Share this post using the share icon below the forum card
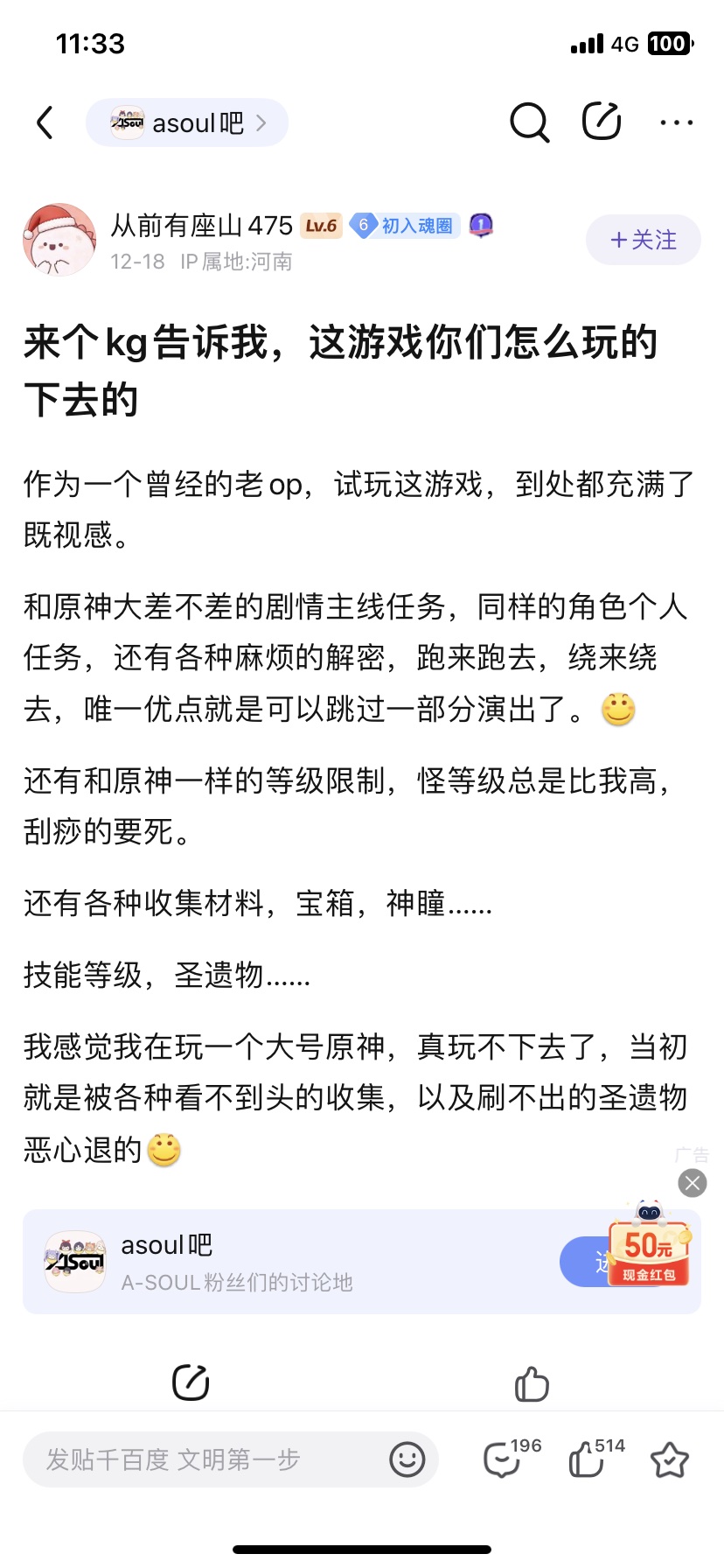724x1568 pixels. (191, 1382)
